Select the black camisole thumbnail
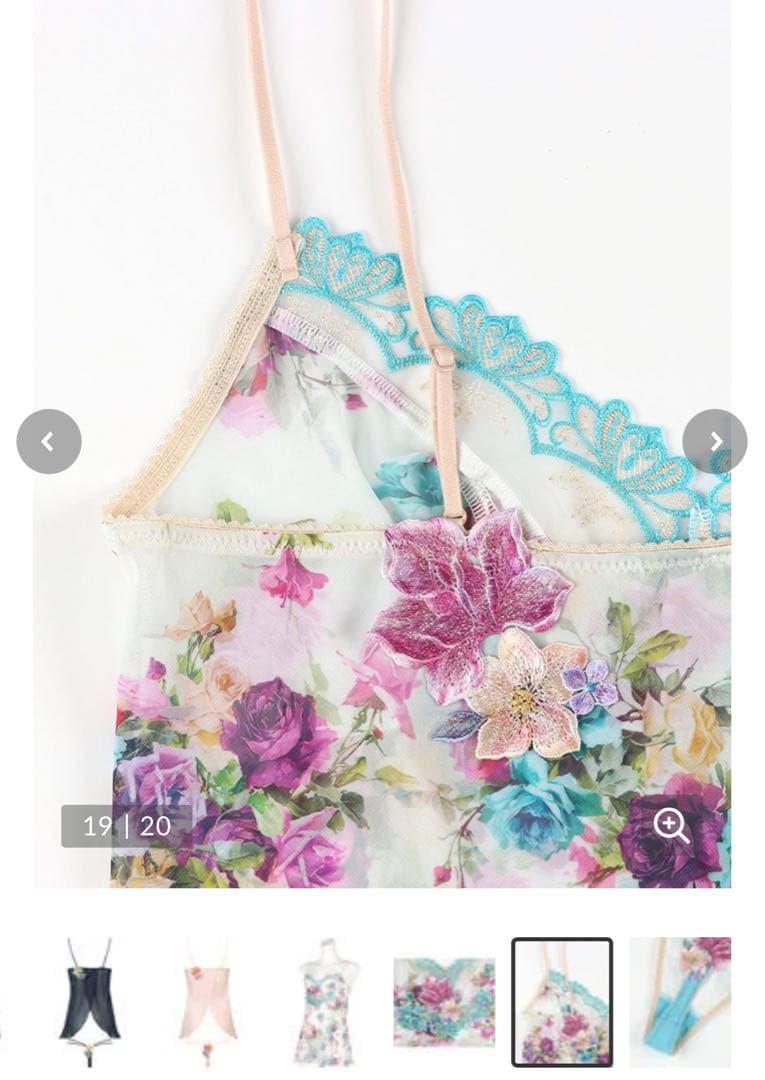The height and width of the screenshot is (1080, 765). tap(88, 1001)
